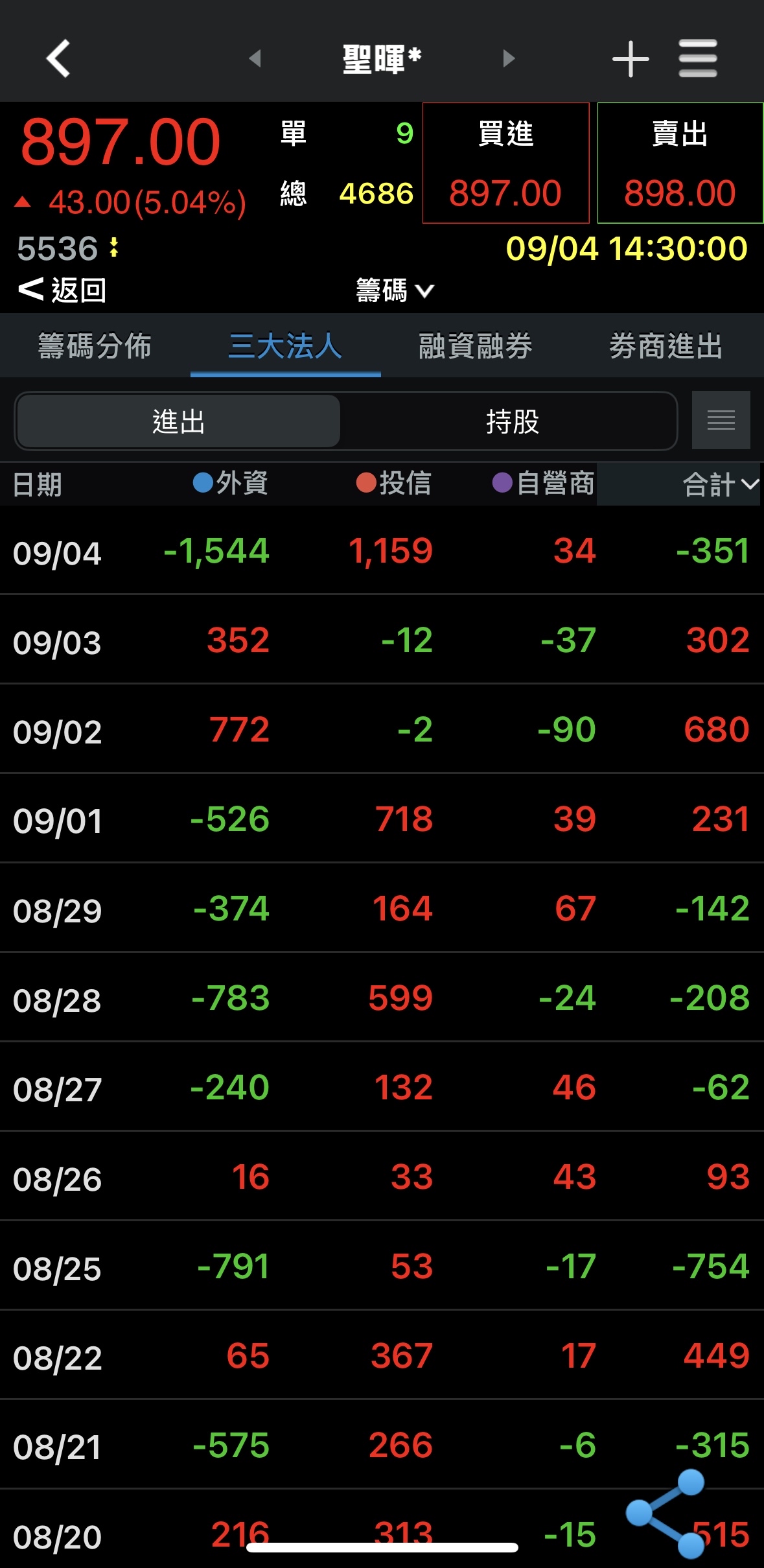Add this stock with the plus icon
Screen dimensions: 764x1568
tap(631, 59)
